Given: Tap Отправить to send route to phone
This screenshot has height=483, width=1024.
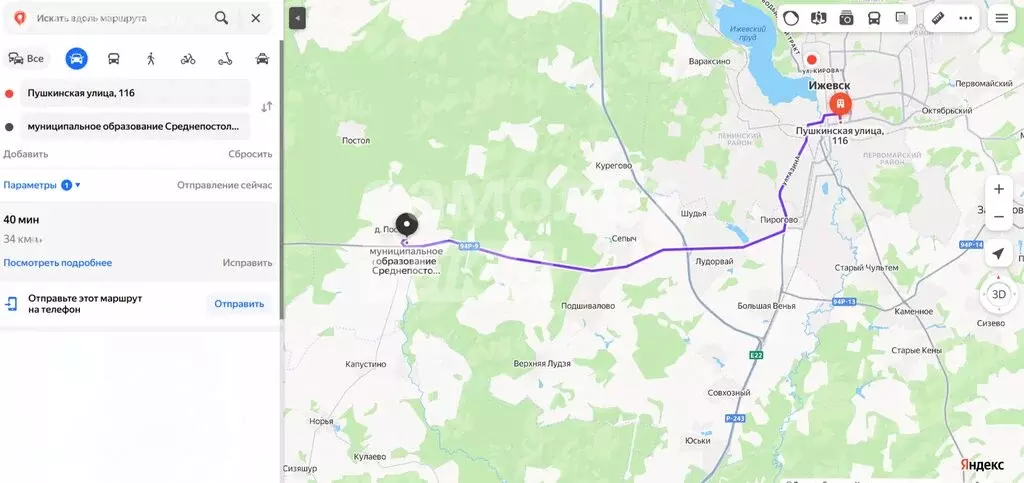Looking at the screenshot, I should point(239,304).
